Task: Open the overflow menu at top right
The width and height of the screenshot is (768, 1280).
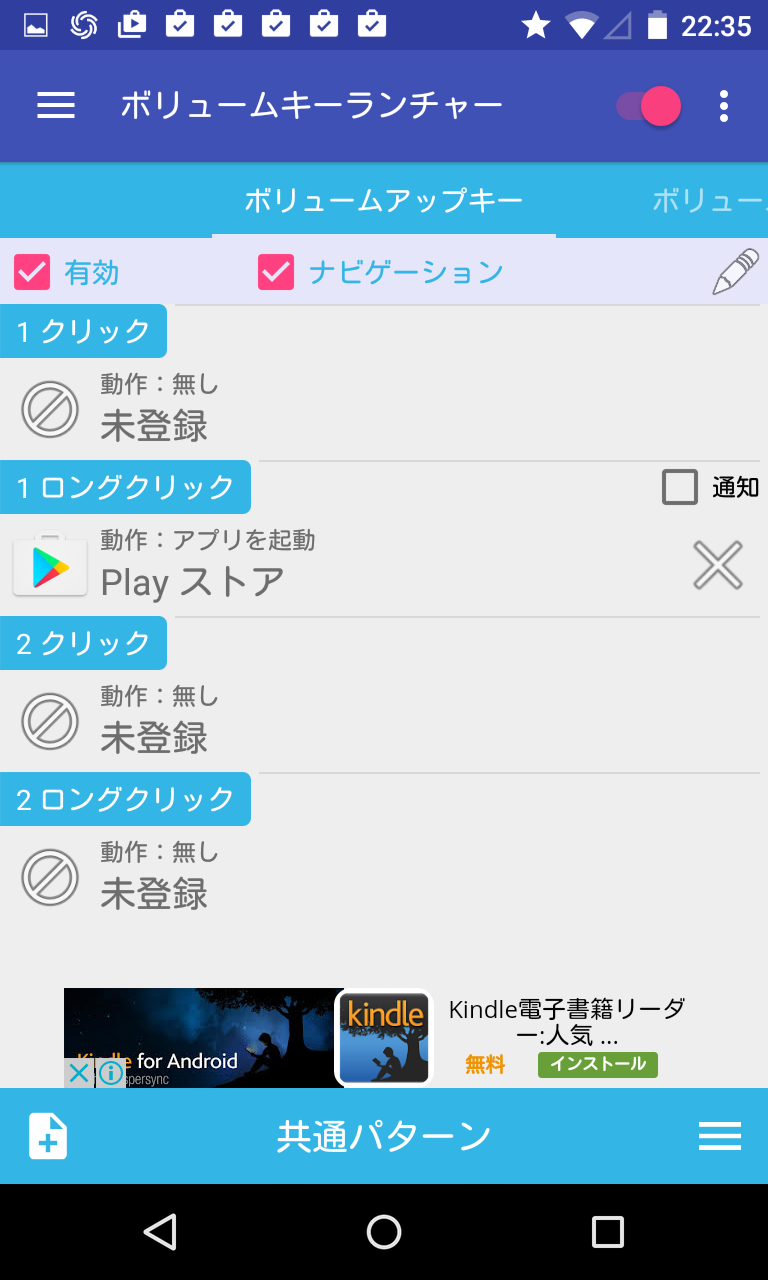Action: tap(723, 105)
